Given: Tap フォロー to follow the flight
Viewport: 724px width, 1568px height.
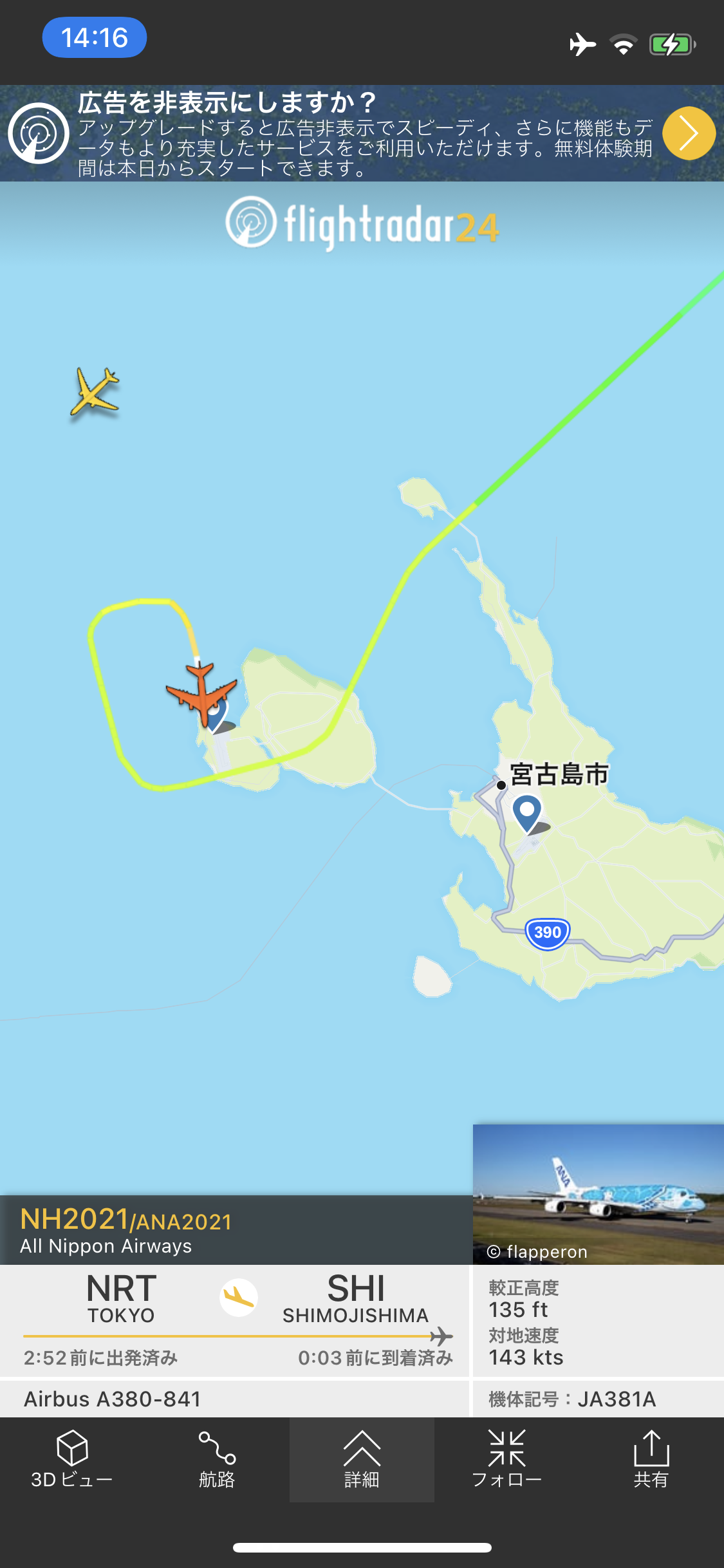Looking at the screenshot, I should 506,1459.
